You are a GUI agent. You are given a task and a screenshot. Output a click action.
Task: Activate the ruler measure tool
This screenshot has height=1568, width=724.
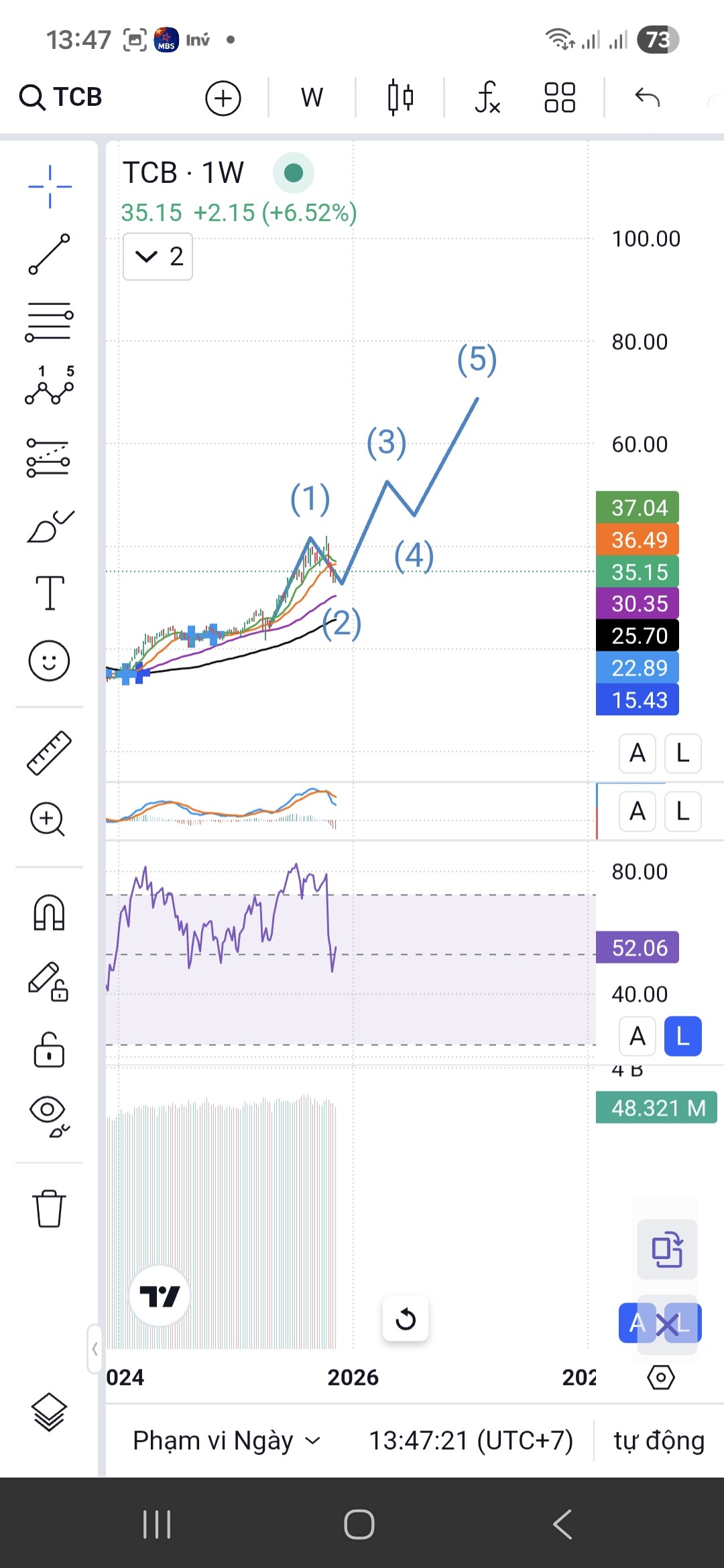coord(50,753)
